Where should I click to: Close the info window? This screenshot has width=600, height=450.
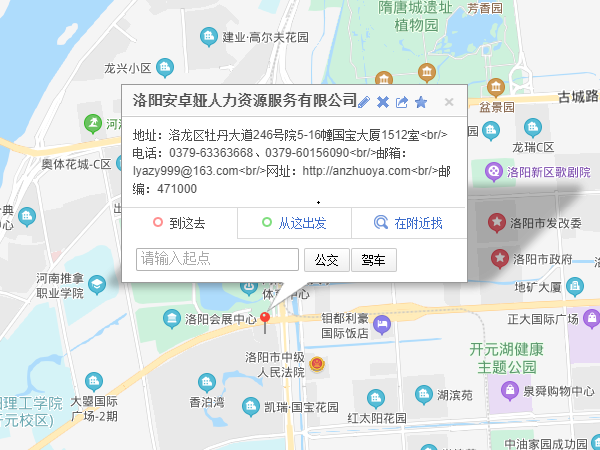(449, 102)
